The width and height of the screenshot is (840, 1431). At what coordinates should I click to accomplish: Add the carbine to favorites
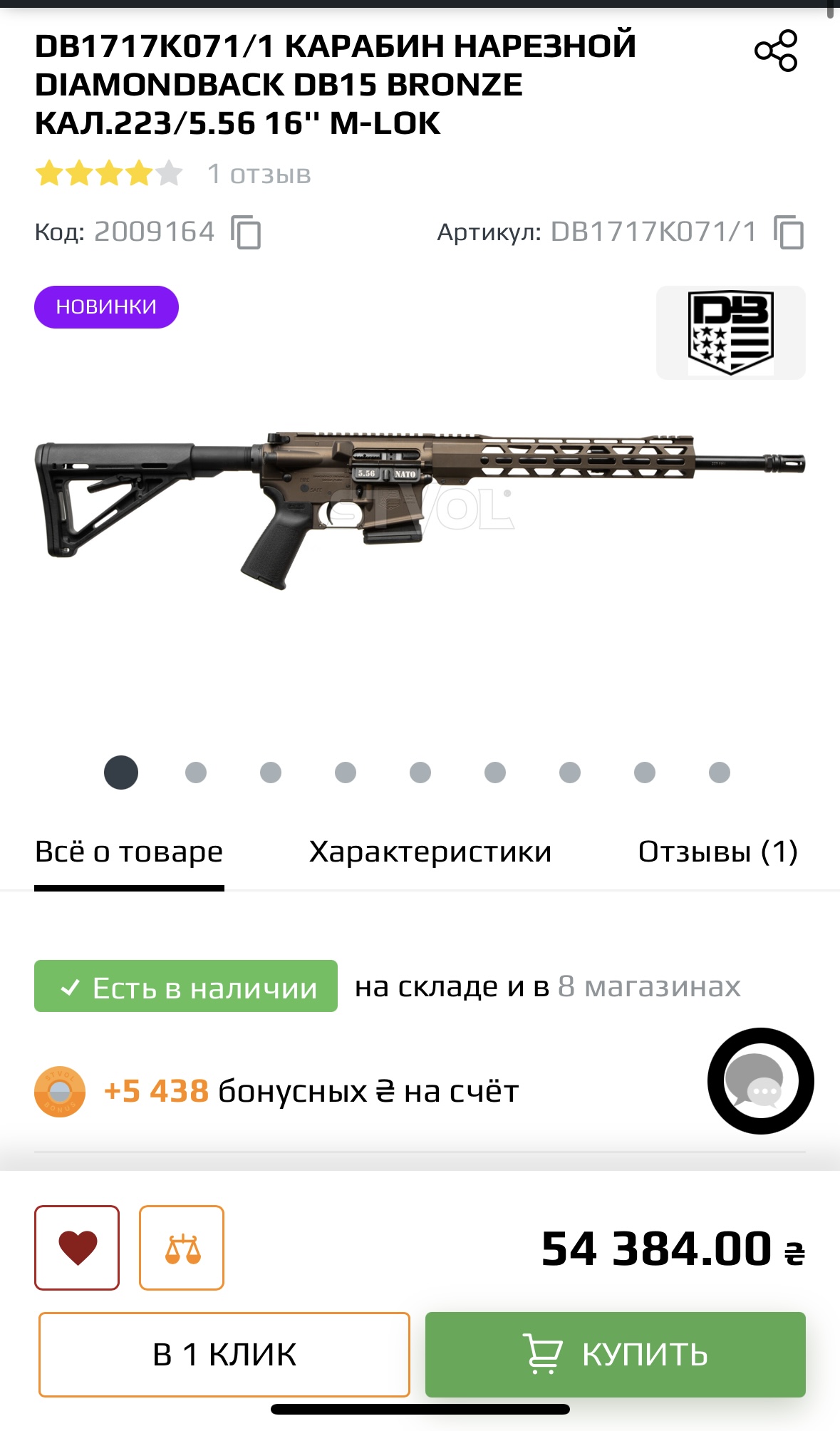point(77,1248)
